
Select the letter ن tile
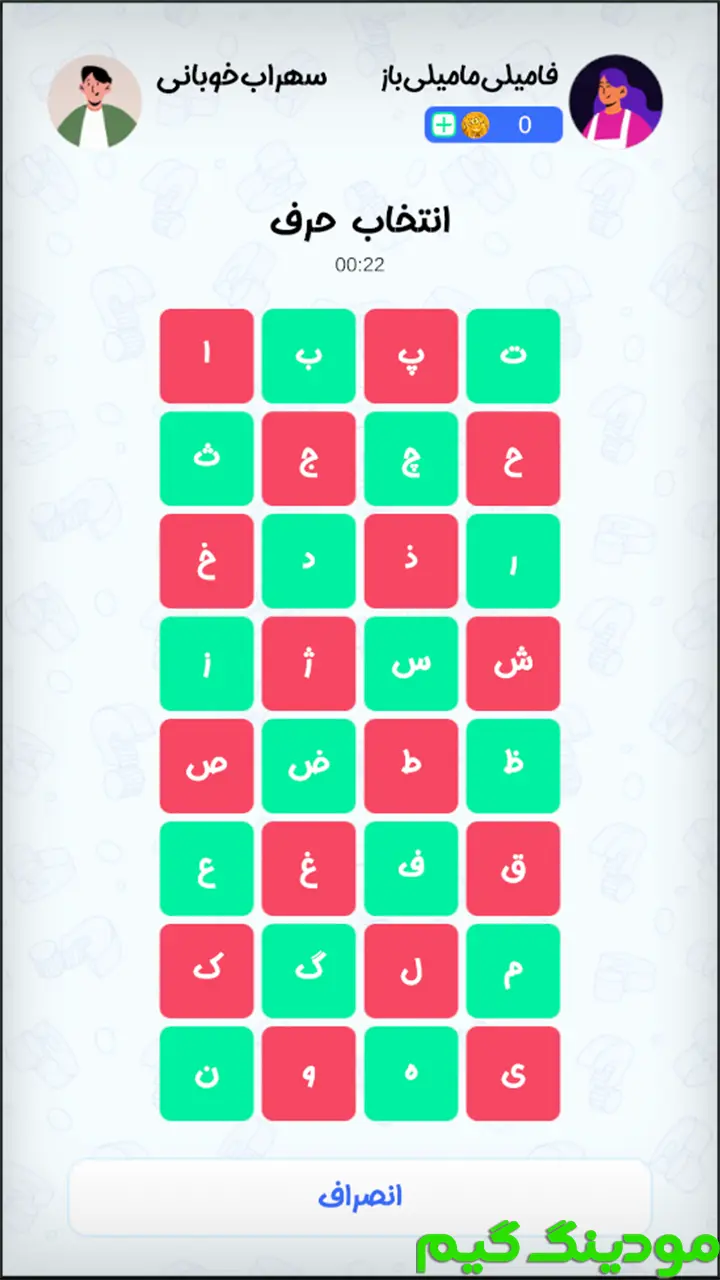pyautogui.click(x=206, y=1074)
